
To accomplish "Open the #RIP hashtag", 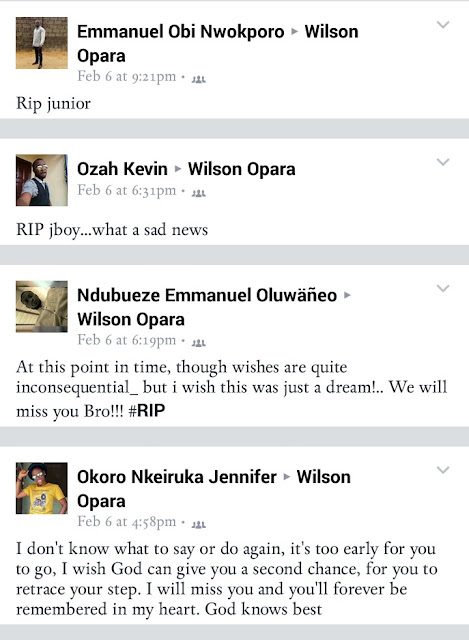I will coord(147,411).
